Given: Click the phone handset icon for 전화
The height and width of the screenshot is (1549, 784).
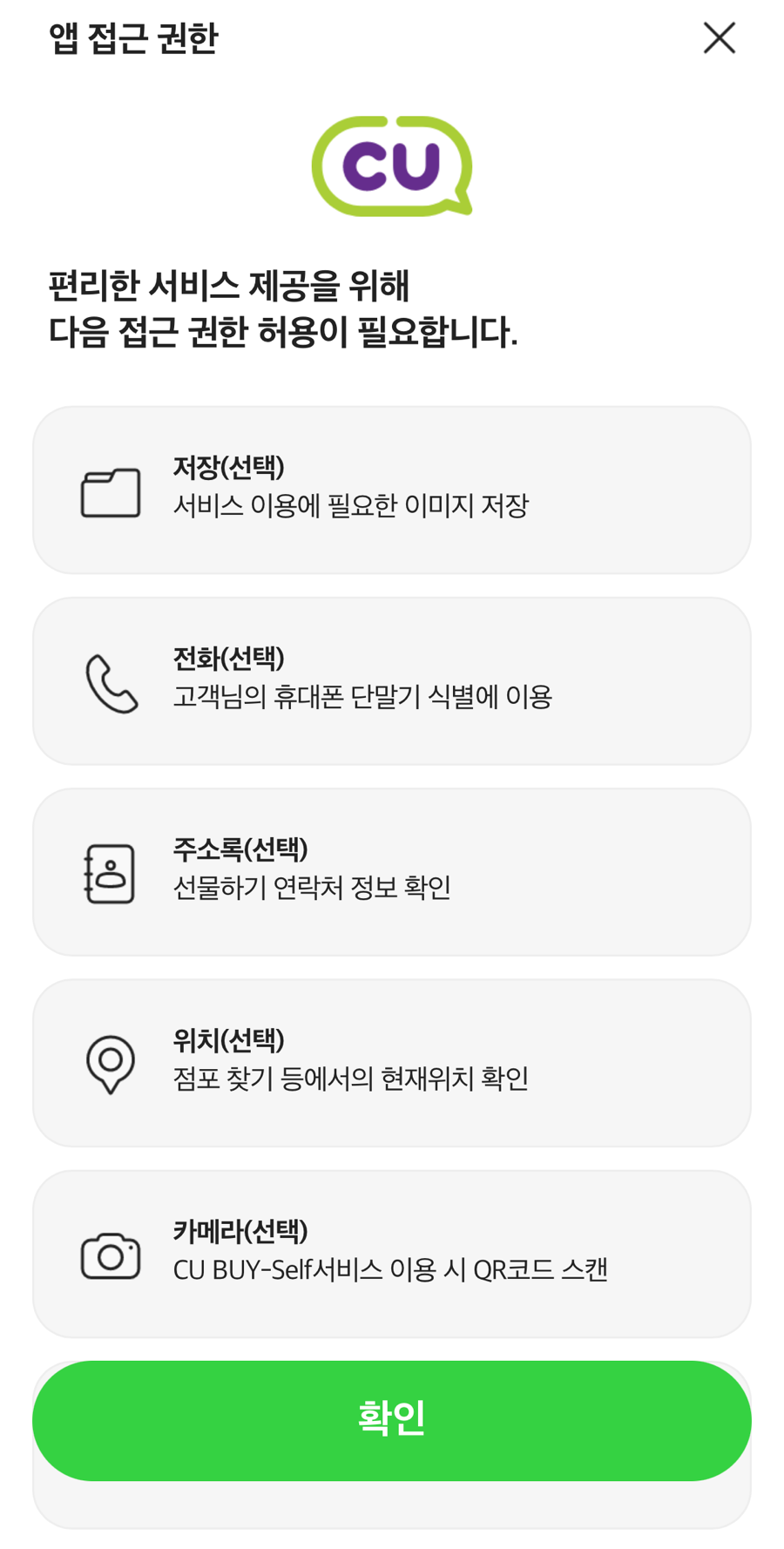Looking at the screenshot, I should point(110,681).
